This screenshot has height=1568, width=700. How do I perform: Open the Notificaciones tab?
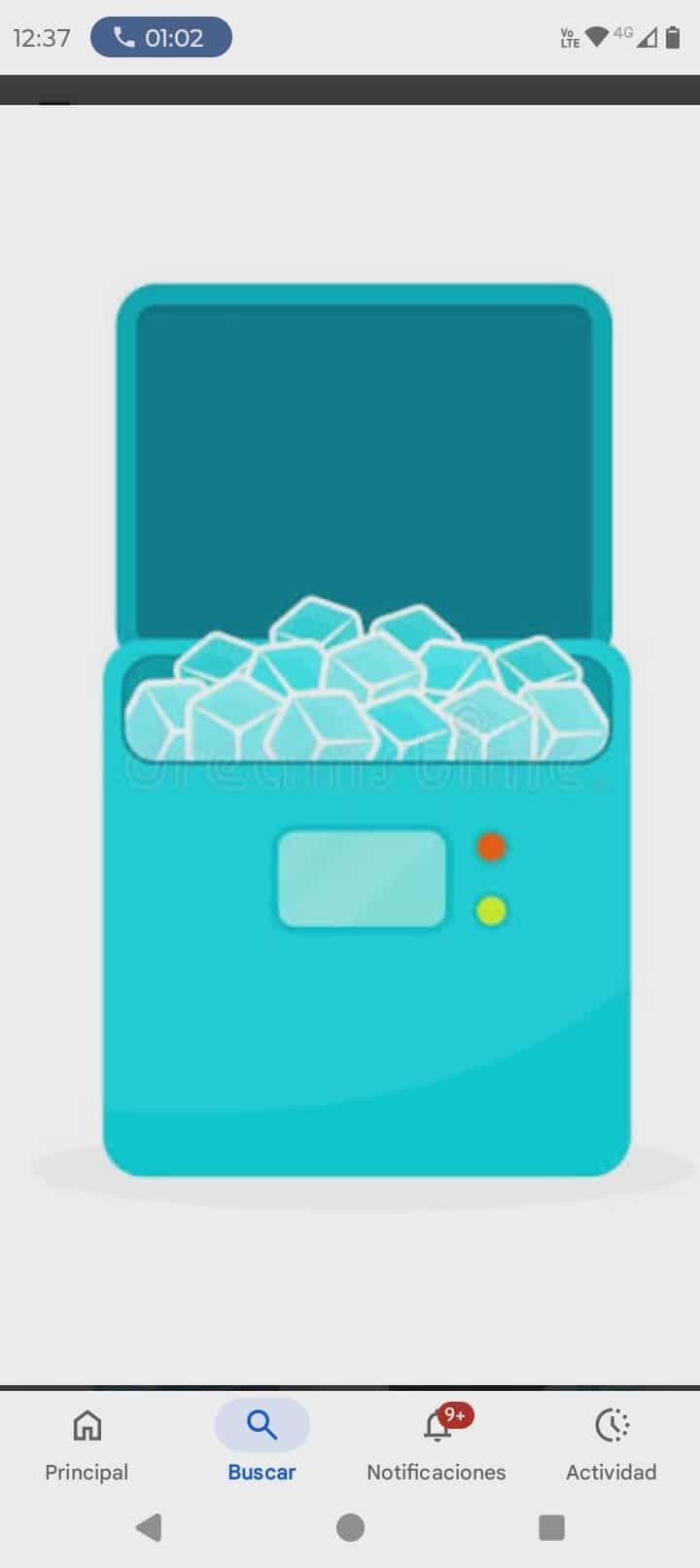(x=437, y=1445)
